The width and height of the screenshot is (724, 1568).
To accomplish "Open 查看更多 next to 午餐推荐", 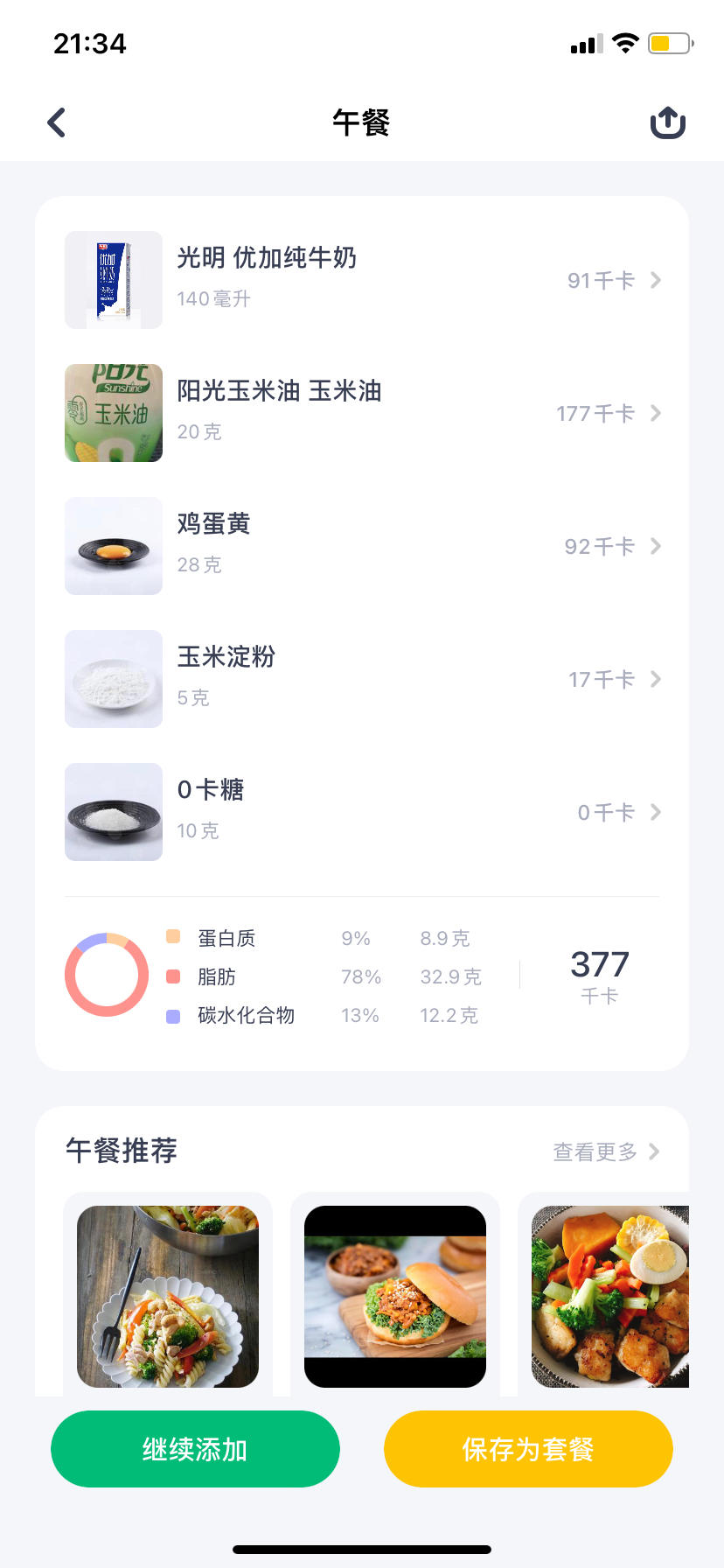I will [603, 1151].
